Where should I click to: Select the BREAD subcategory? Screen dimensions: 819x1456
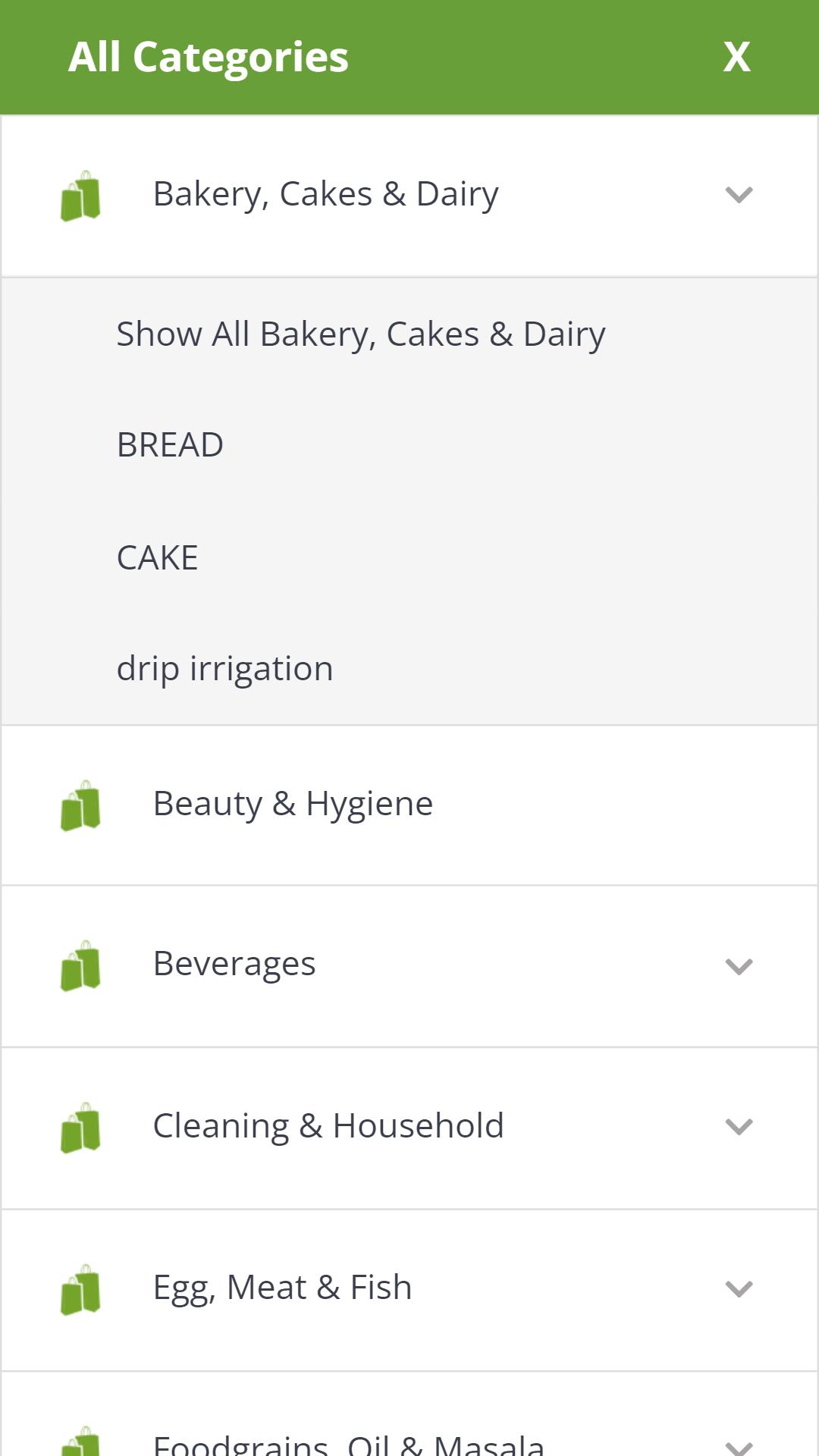click(170, 445)
